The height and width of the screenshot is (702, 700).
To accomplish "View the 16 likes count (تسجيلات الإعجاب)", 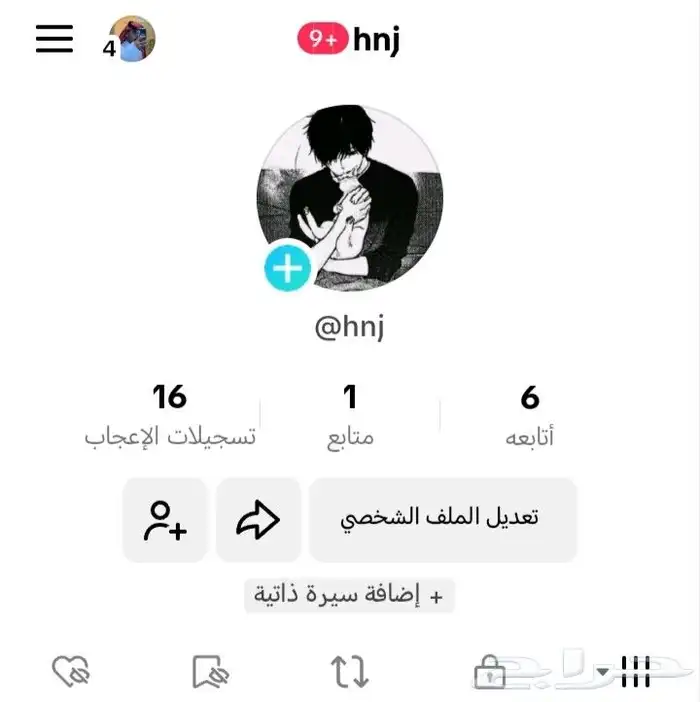I will [x=170, y=415].
